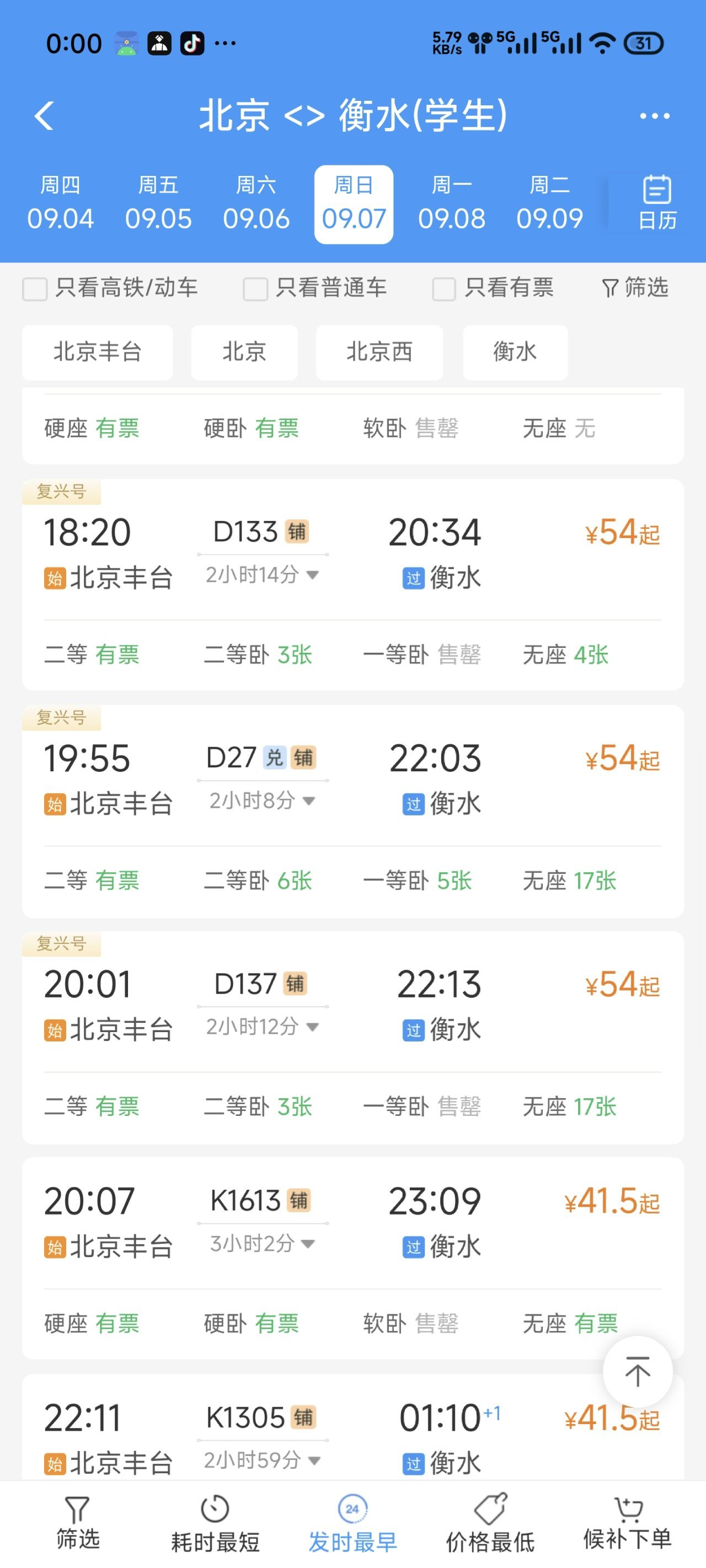This screenshot has width=706, height=1568.
Task: Go back from the train list
Action: 45,116
